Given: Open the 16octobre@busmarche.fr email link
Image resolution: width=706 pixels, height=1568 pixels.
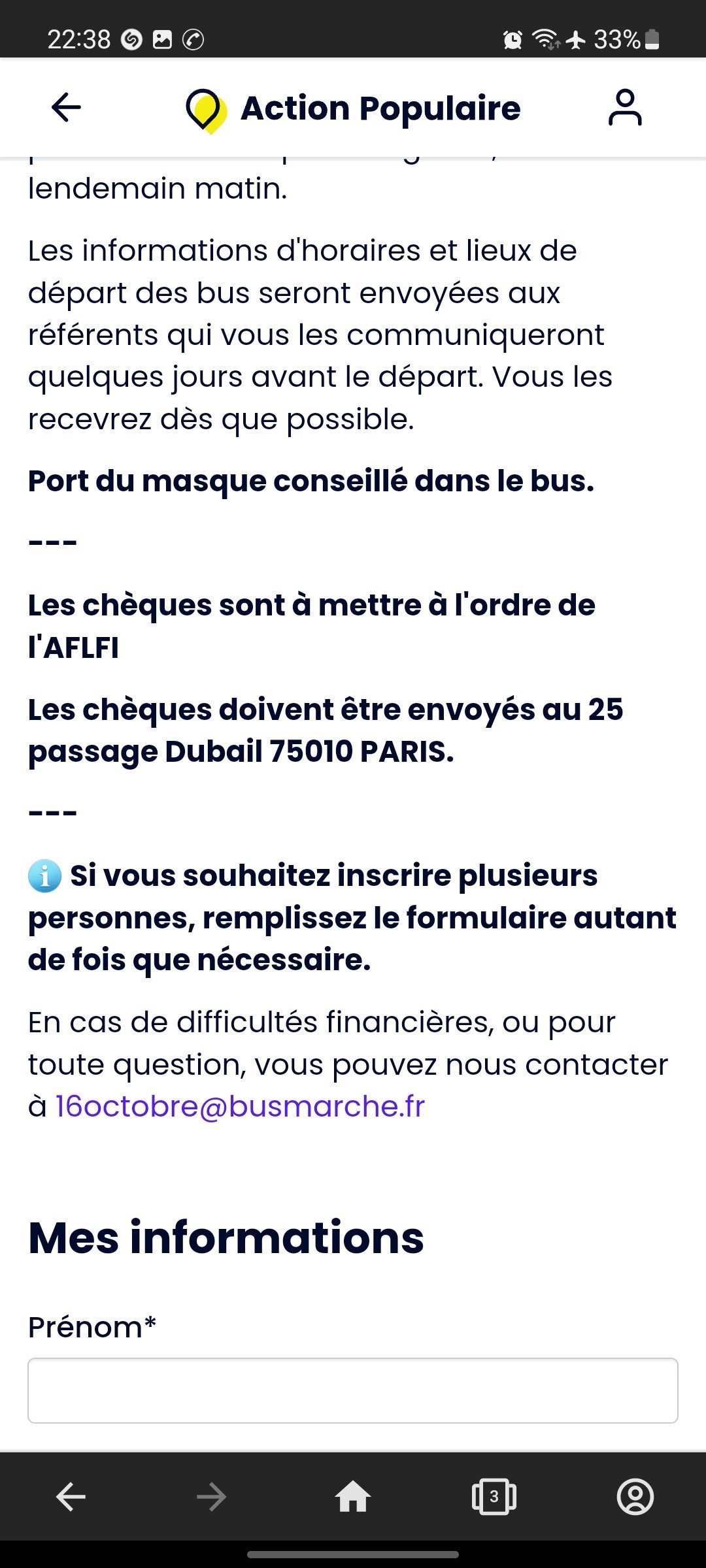Looking at the screenshot, I should click(240, 1106).
